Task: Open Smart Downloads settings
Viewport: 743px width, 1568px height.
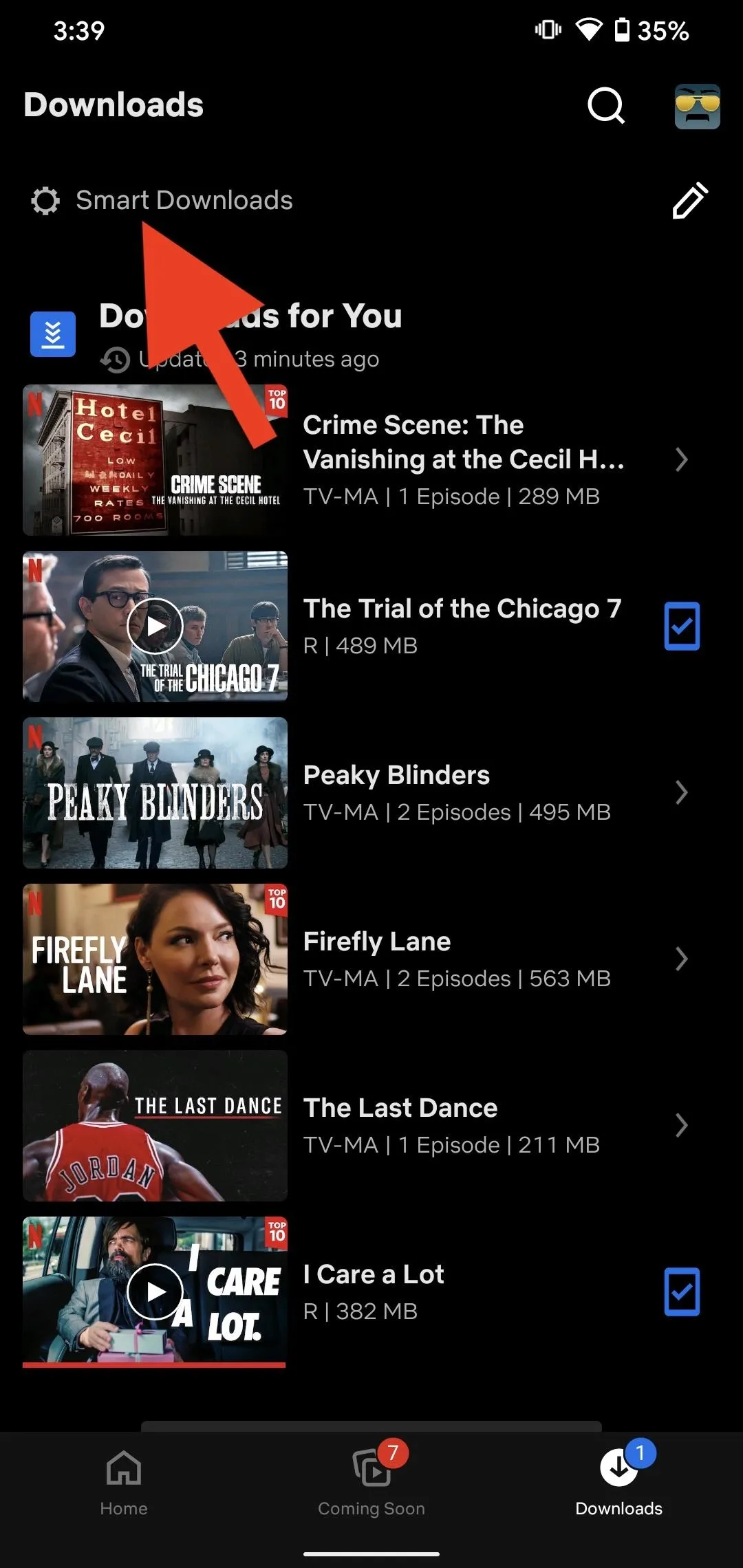Action: coord(162,200)
